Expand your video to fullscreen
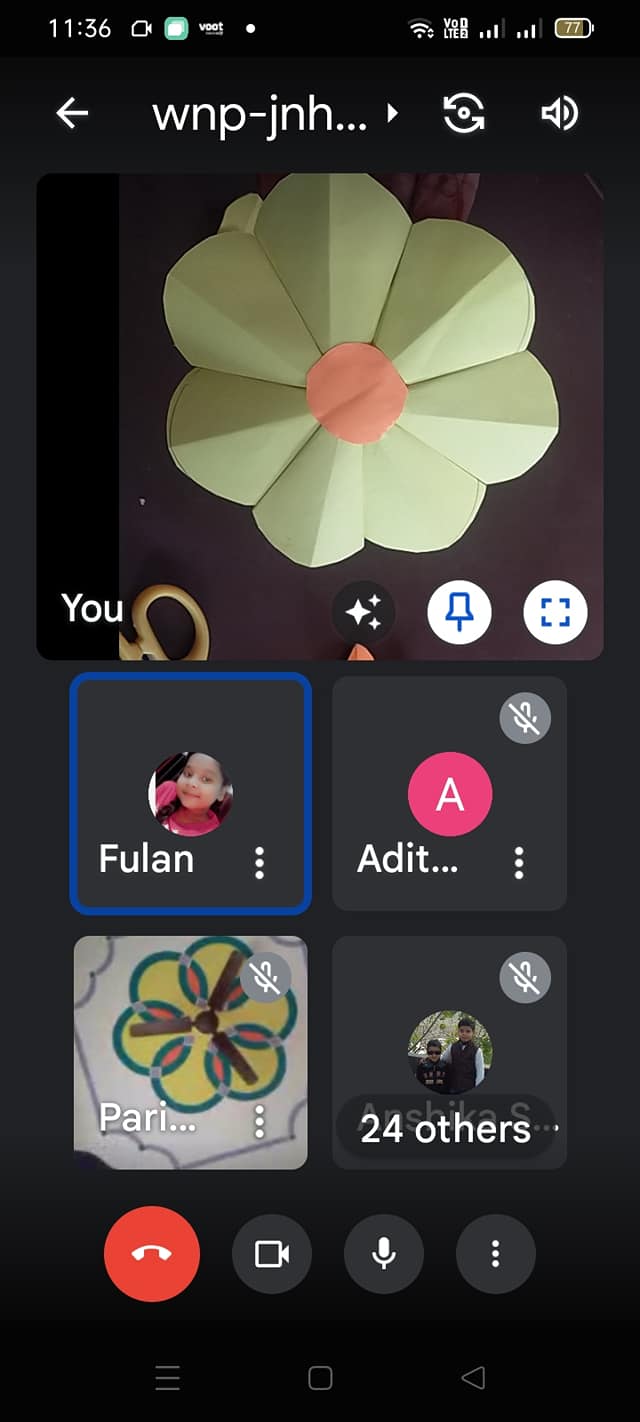Image resolution: width=640 pixels, height=1422 pixels. (x=555, y=611)
